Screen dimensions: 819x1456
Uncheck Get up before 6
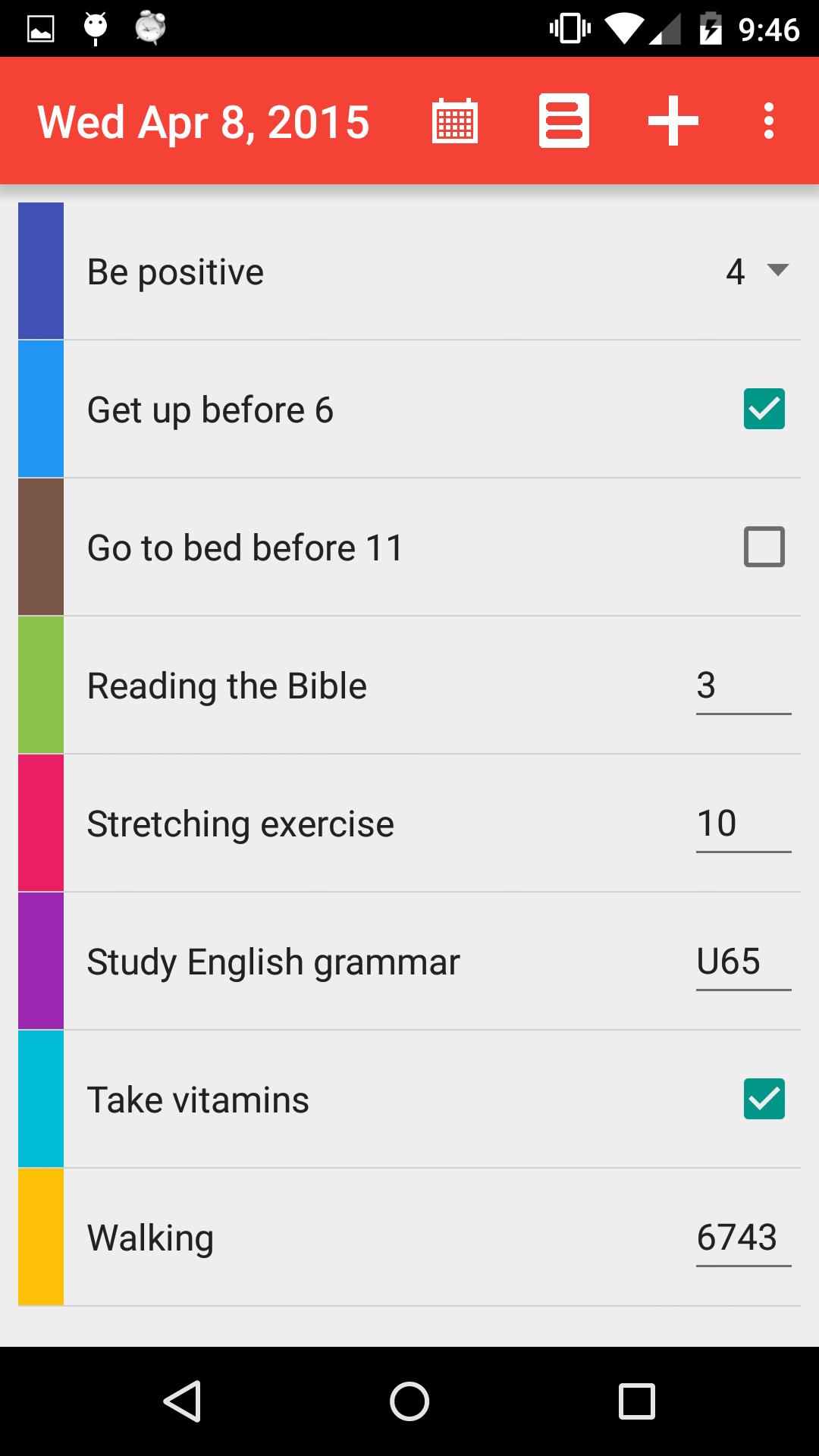click(x=763, y=409)
